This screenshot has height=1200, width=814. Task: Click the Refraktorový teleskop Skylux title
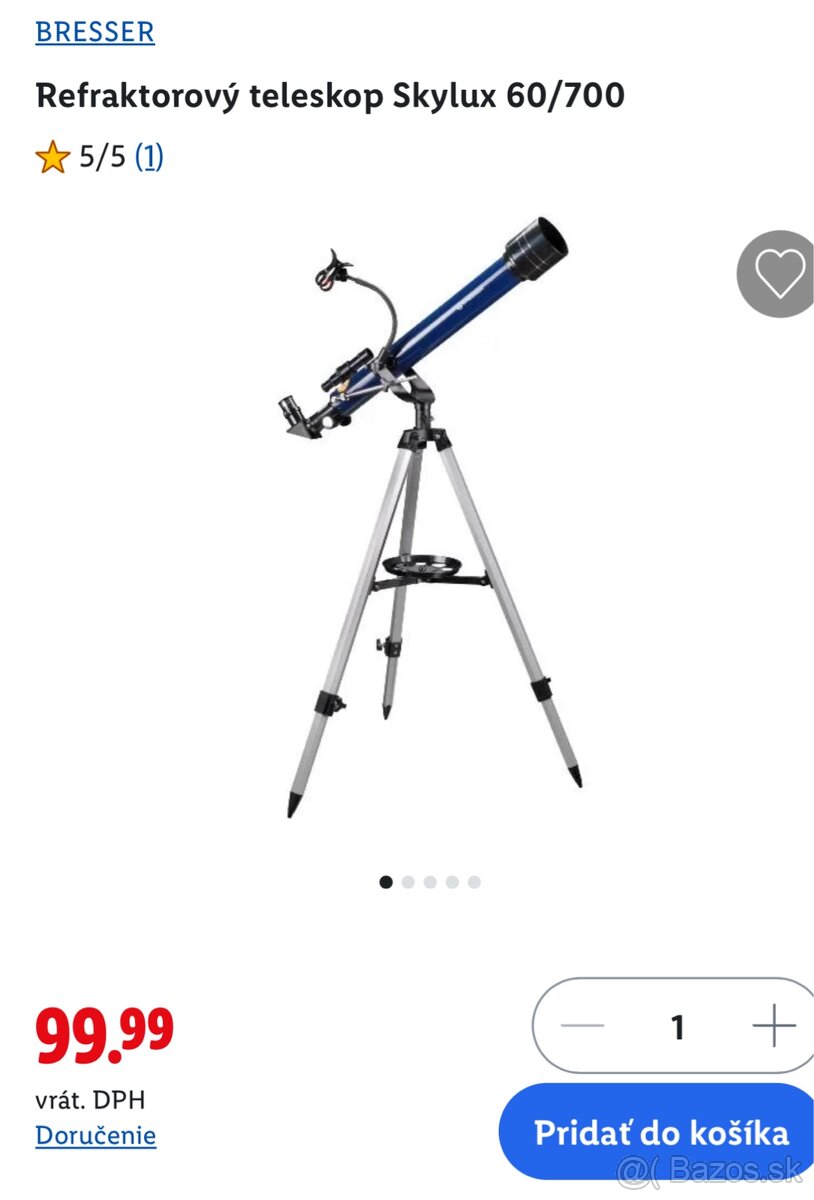click(328, 96)
